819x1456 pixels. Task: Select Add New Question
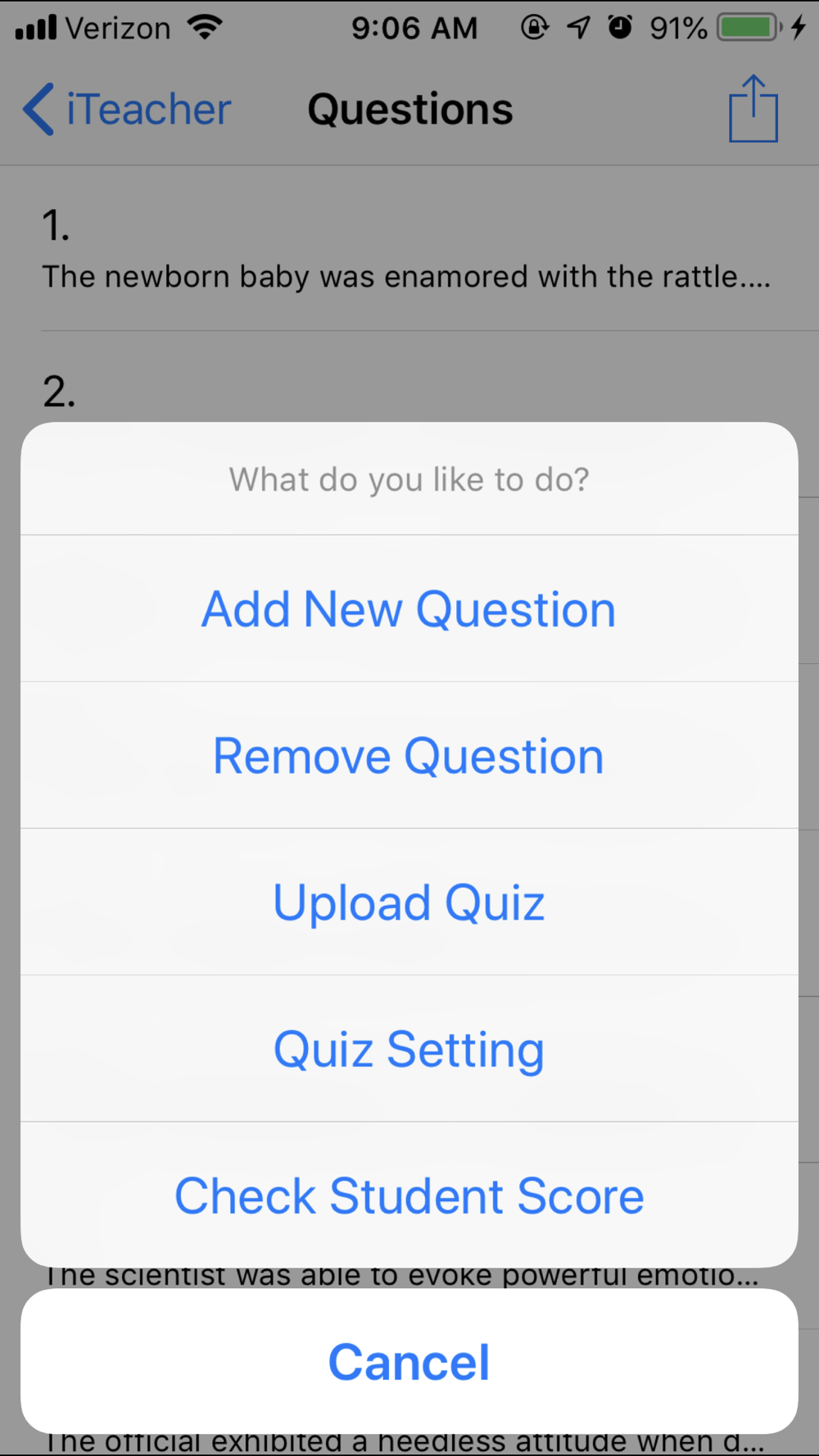click(x=409, y=609)
